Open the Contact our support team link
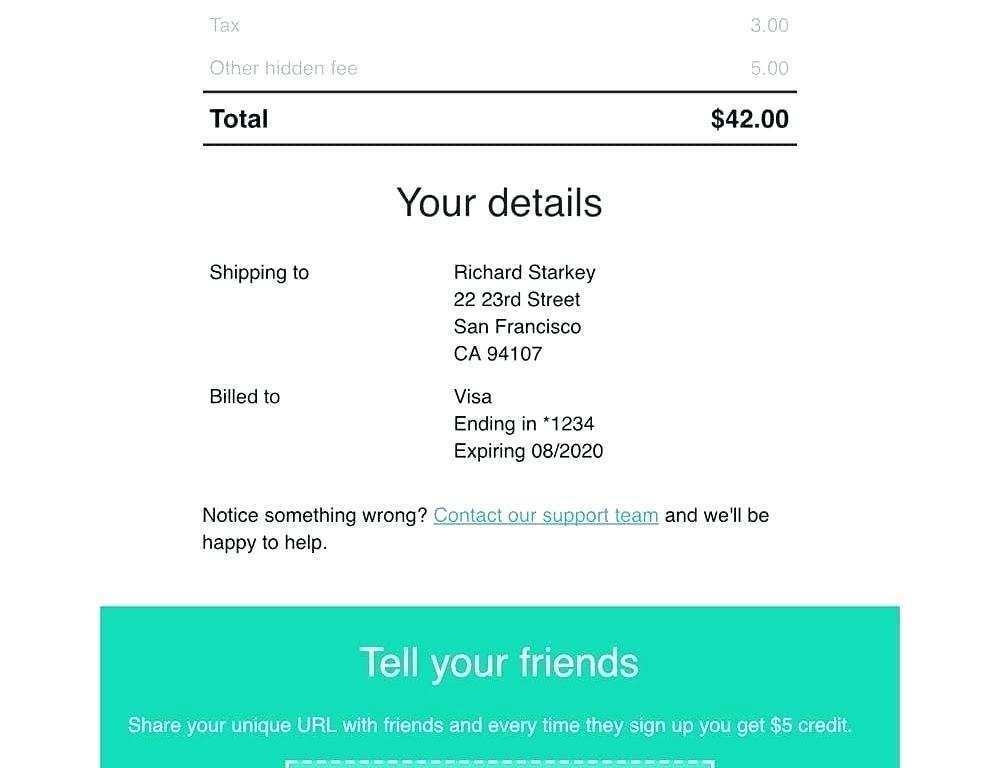This screenshot has height=768, width=1000. pos(545,516)
